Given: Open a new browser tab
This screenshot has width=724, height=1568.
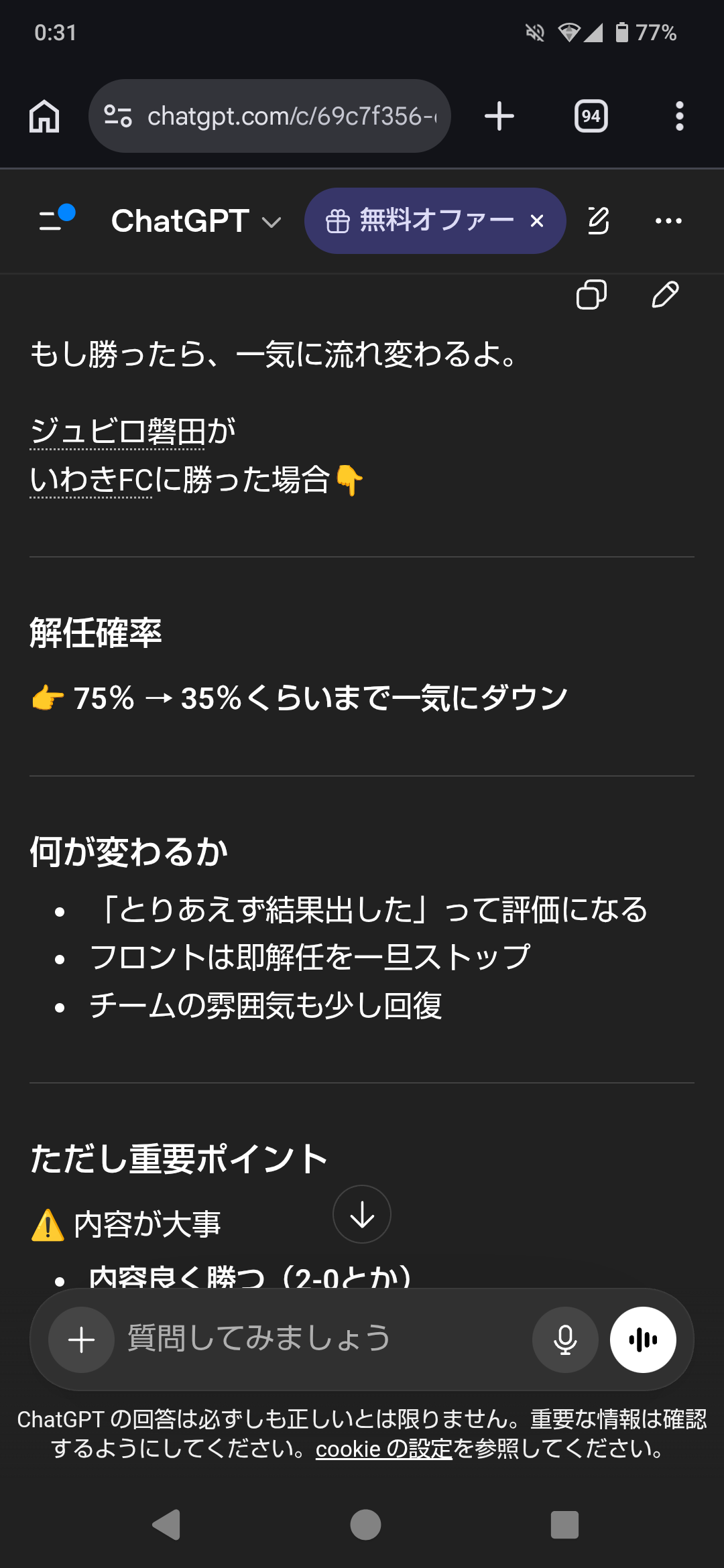Looking at the screenshot, I should click(499, 116).
